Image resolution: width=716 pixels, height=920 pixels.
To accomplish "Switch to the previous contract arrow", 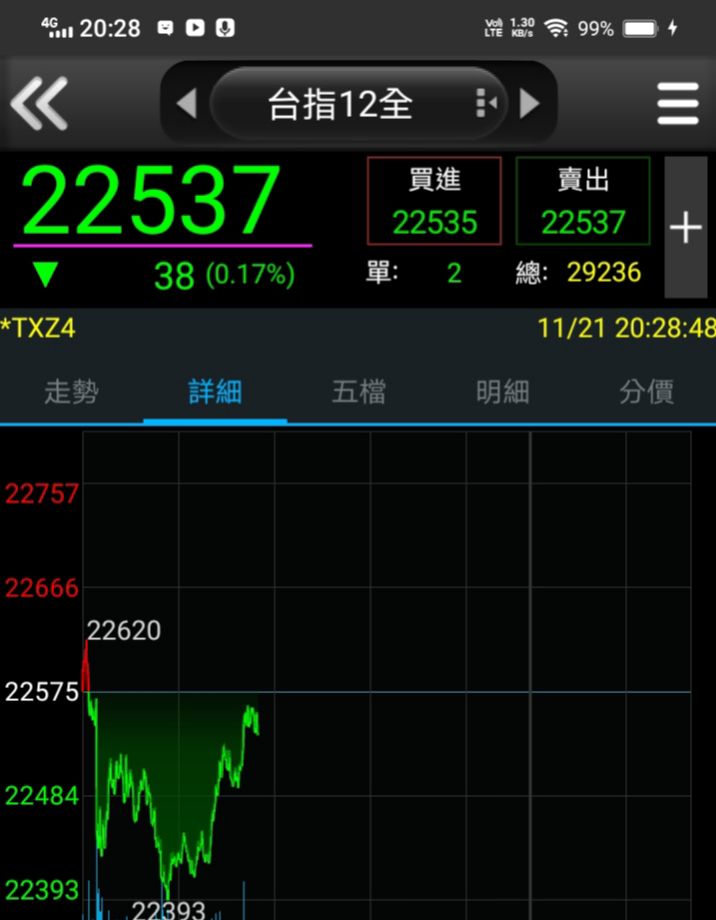I will pos(186,103).
